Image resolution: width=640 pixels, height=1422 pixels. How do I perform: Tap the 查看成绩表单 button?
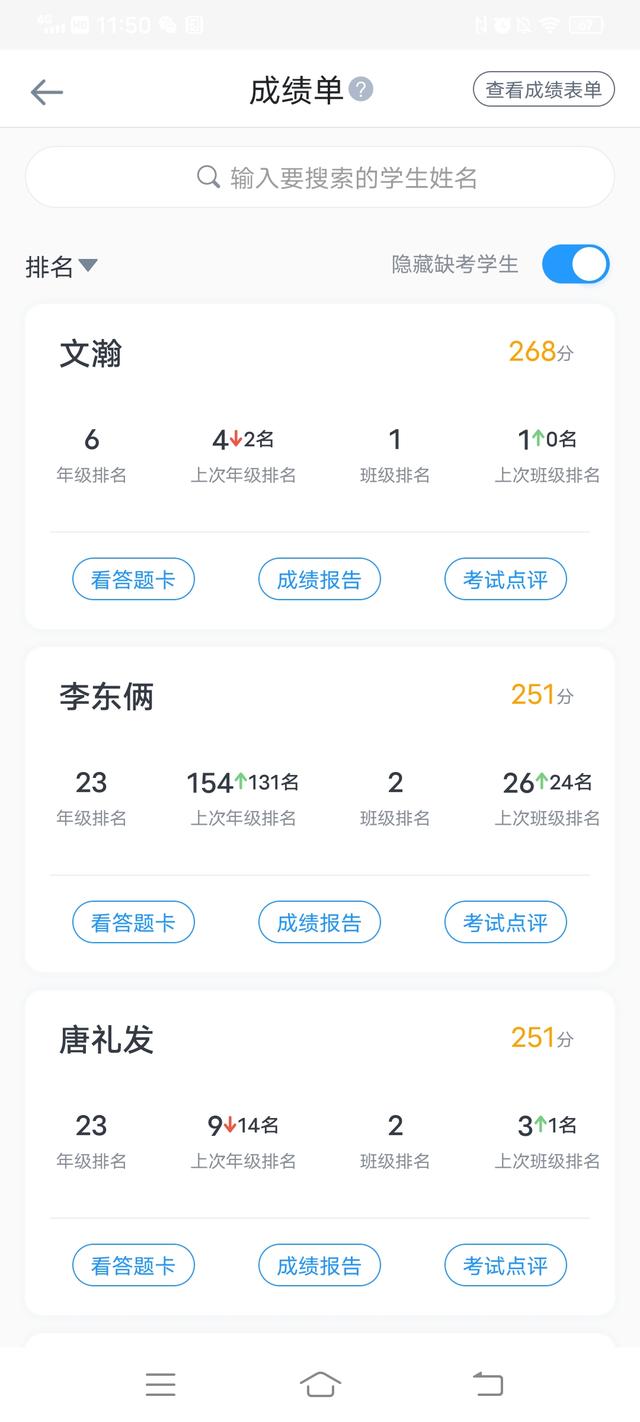(x=543, y=90)
